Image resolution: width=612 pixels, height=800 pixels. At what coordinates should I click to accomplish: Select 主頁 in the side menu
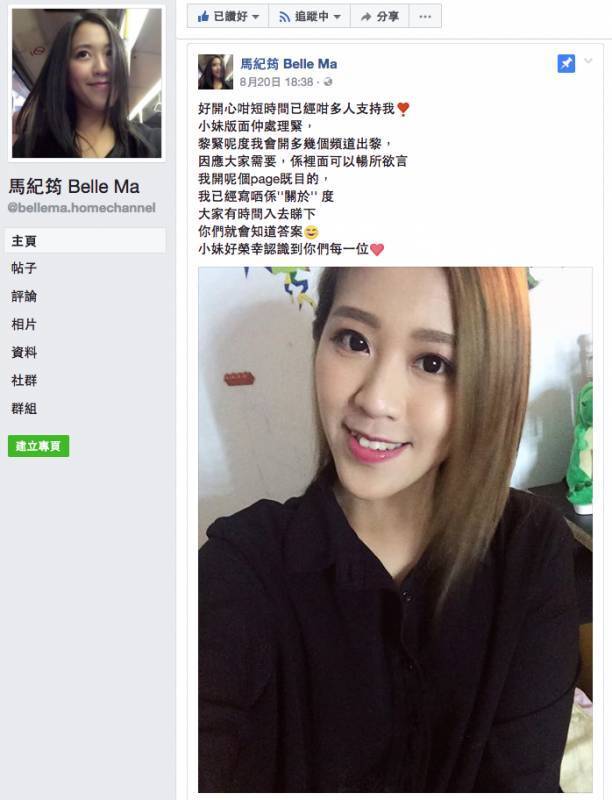coord(24,241)
